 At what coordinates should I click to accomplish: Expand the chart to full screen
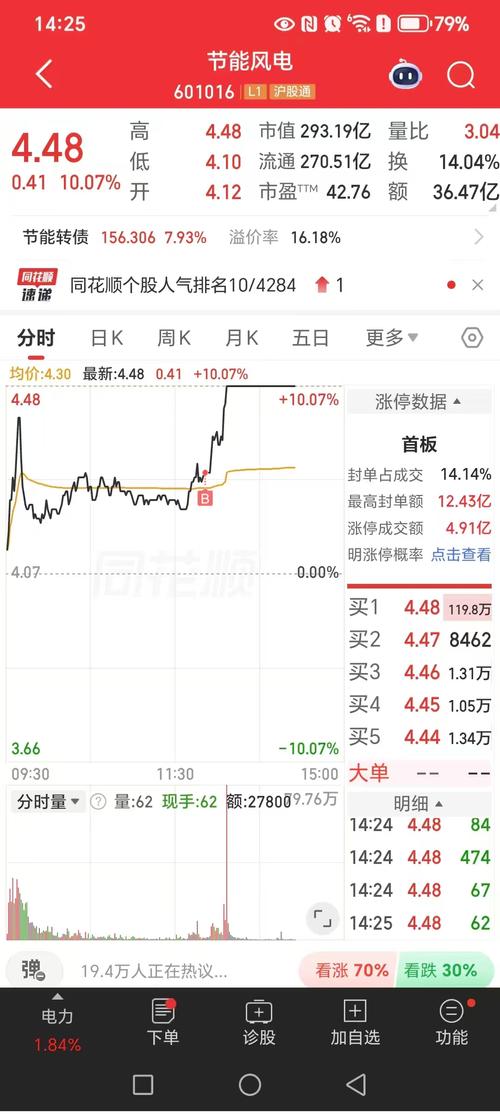point(322,919)
